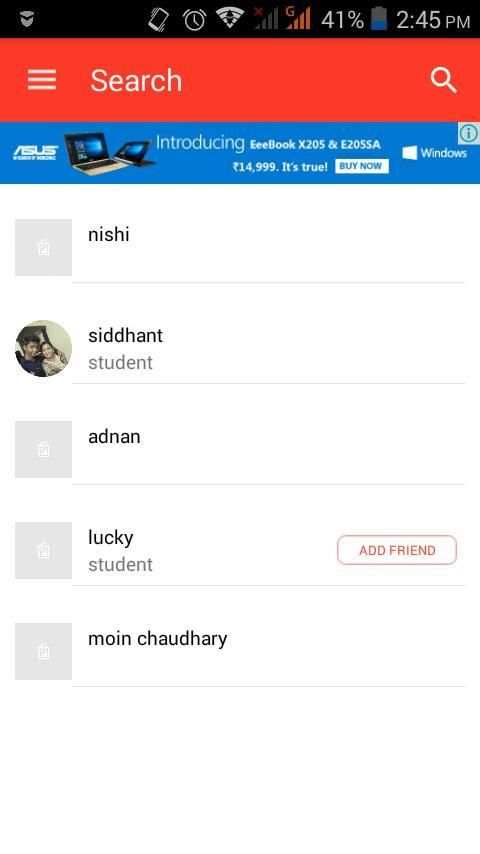480x854 pixels.
Task: Open siddhant's profile row
Action: 240,349
